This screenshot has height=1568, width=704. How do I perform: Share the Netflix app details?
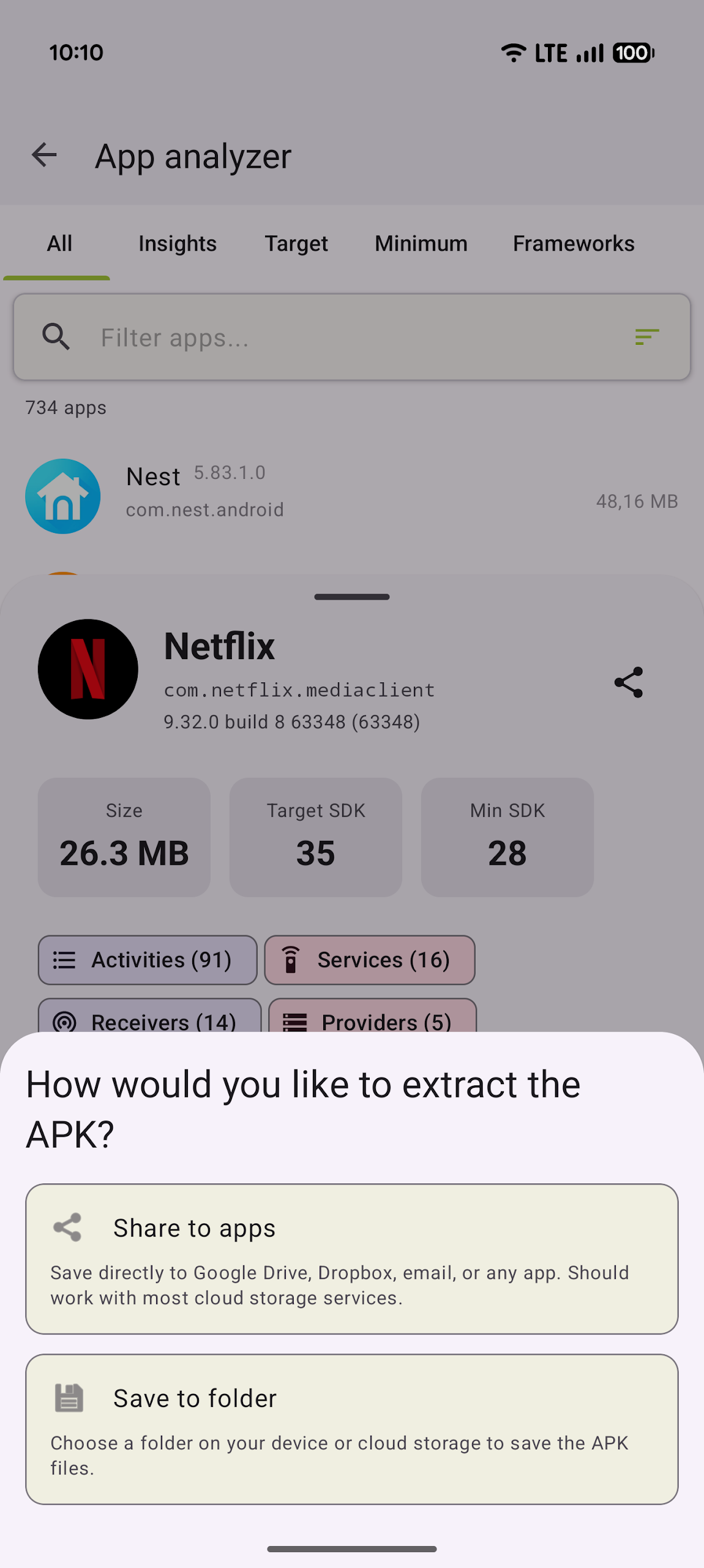(x=628, y=682)
